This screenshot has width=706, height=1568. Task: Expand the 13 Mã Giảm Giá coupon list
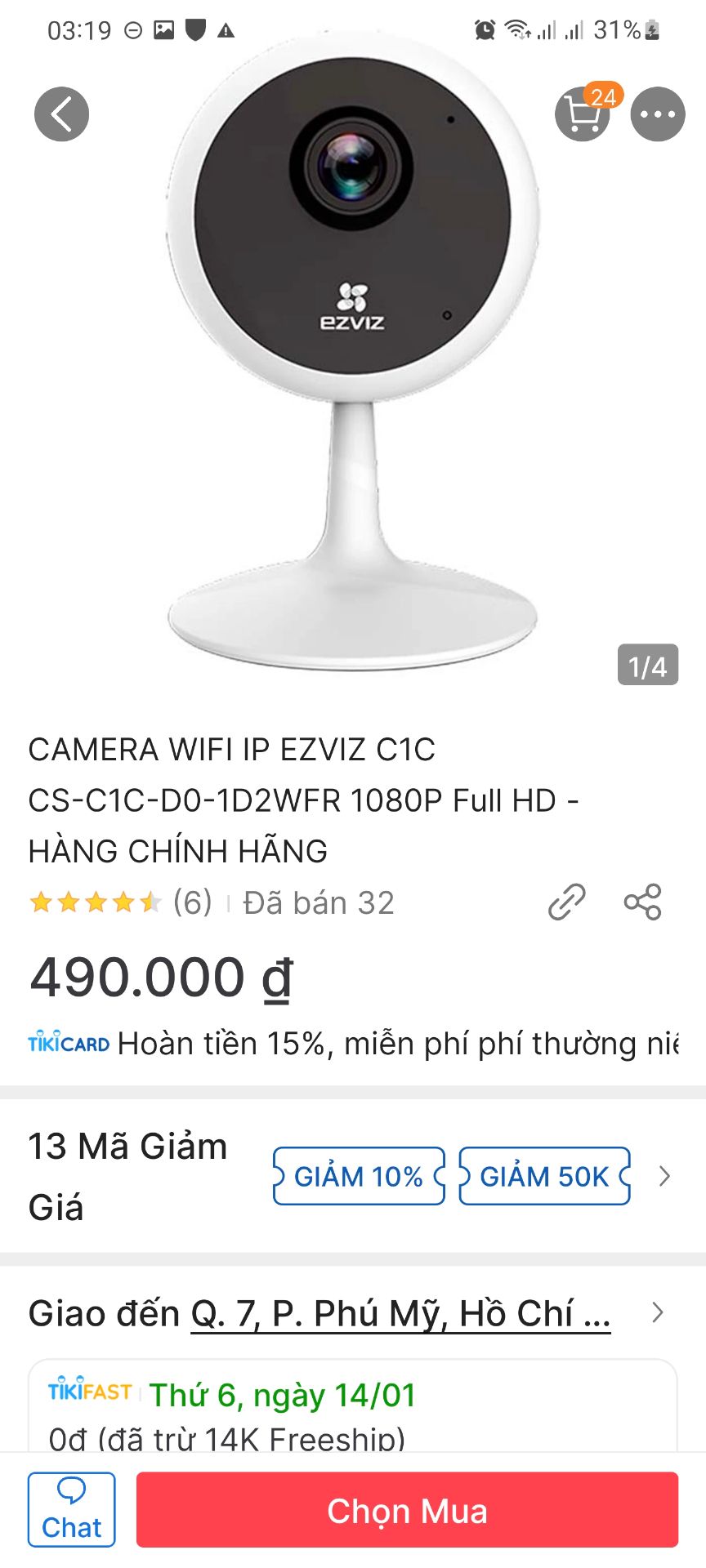coord(664,1177)
